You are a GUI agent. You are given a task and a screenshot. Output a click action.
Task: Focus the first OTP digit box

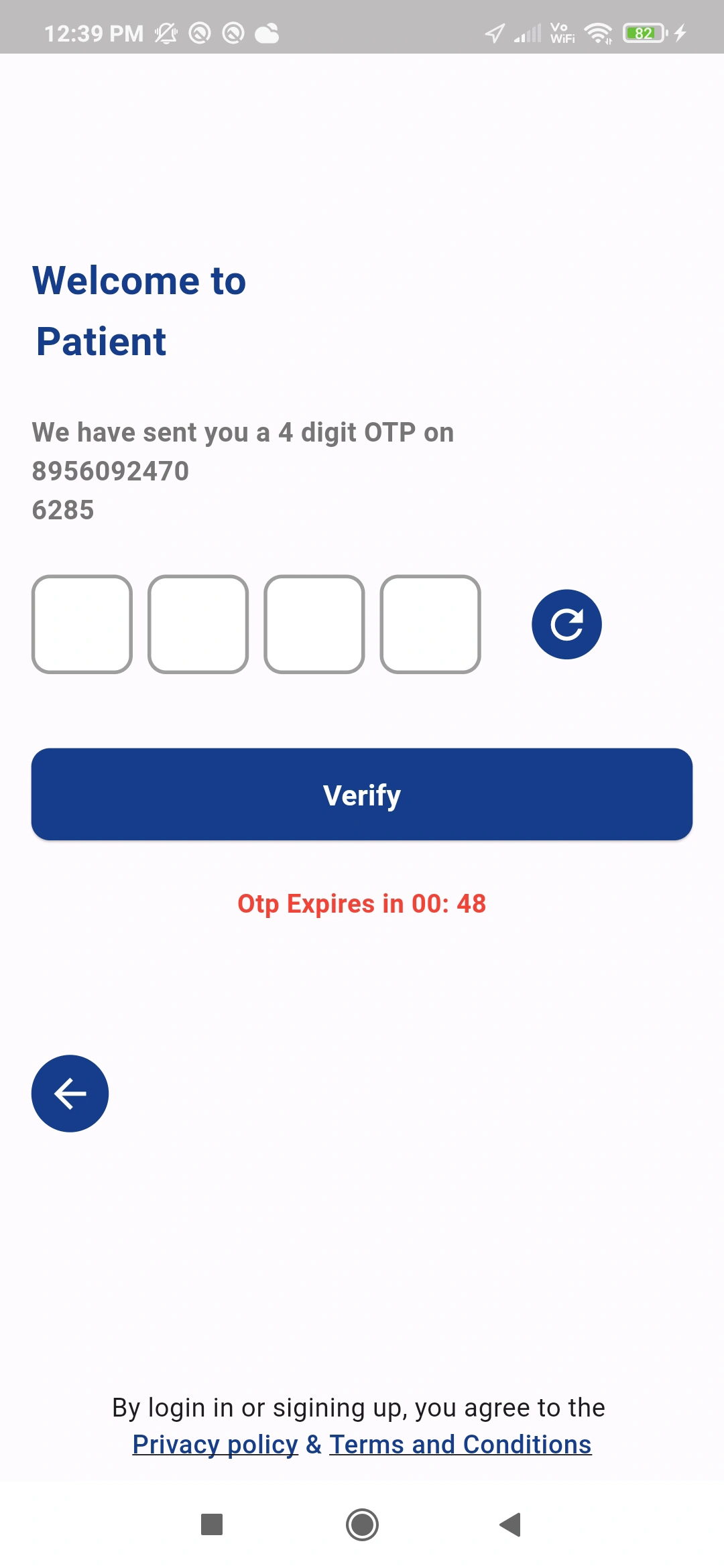point(82,625)
